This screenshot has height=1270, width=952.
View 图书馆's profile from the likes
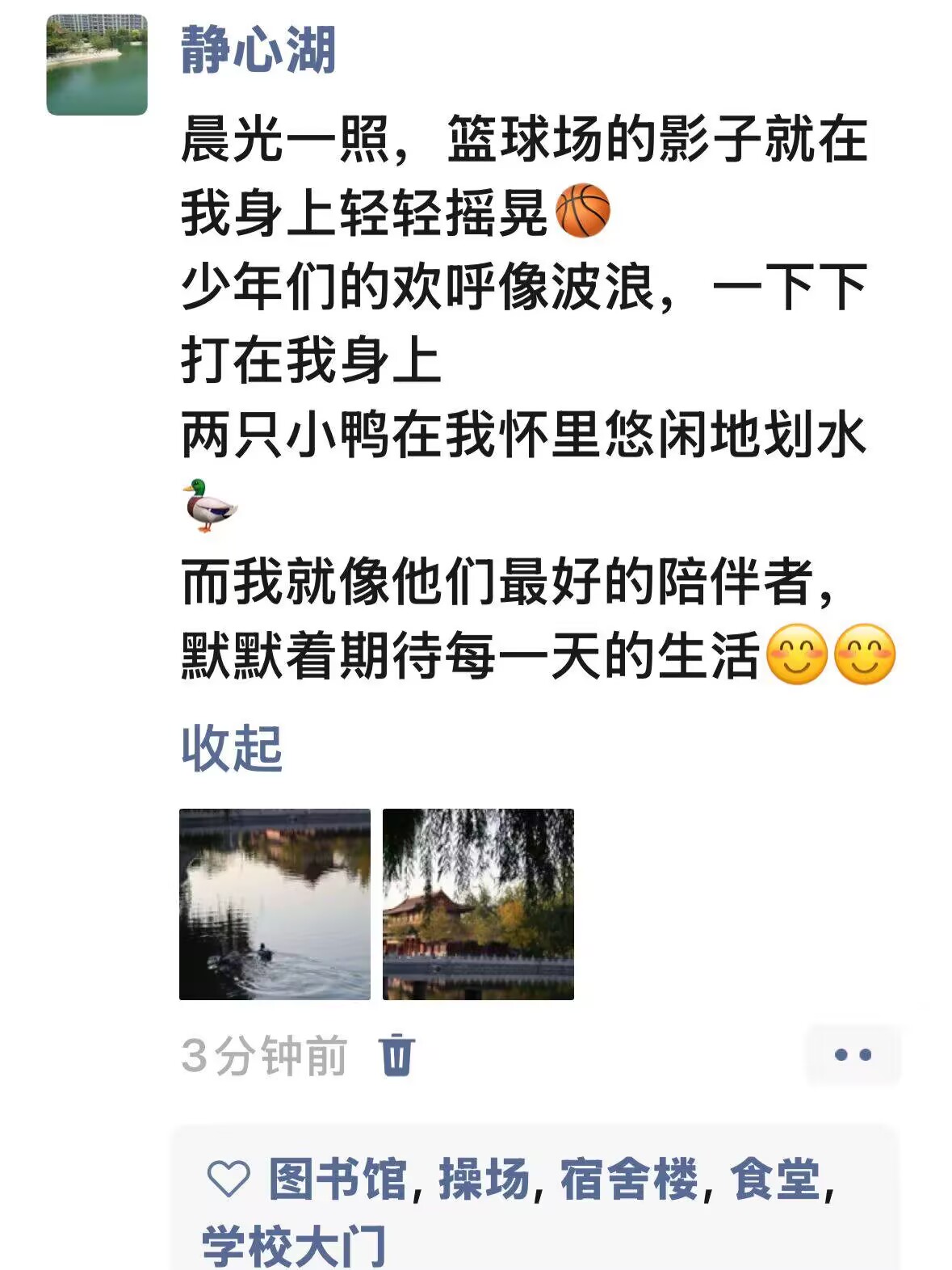338,1179
